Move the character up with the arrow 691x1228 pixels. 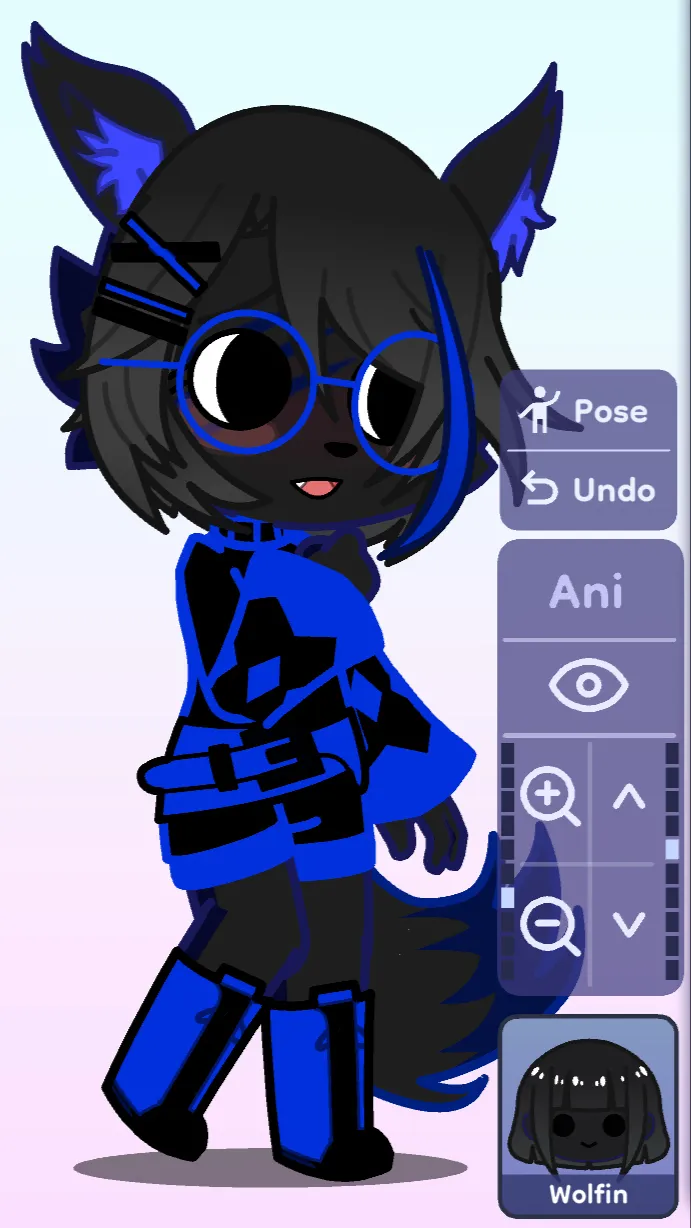click(x=629, y=798)
